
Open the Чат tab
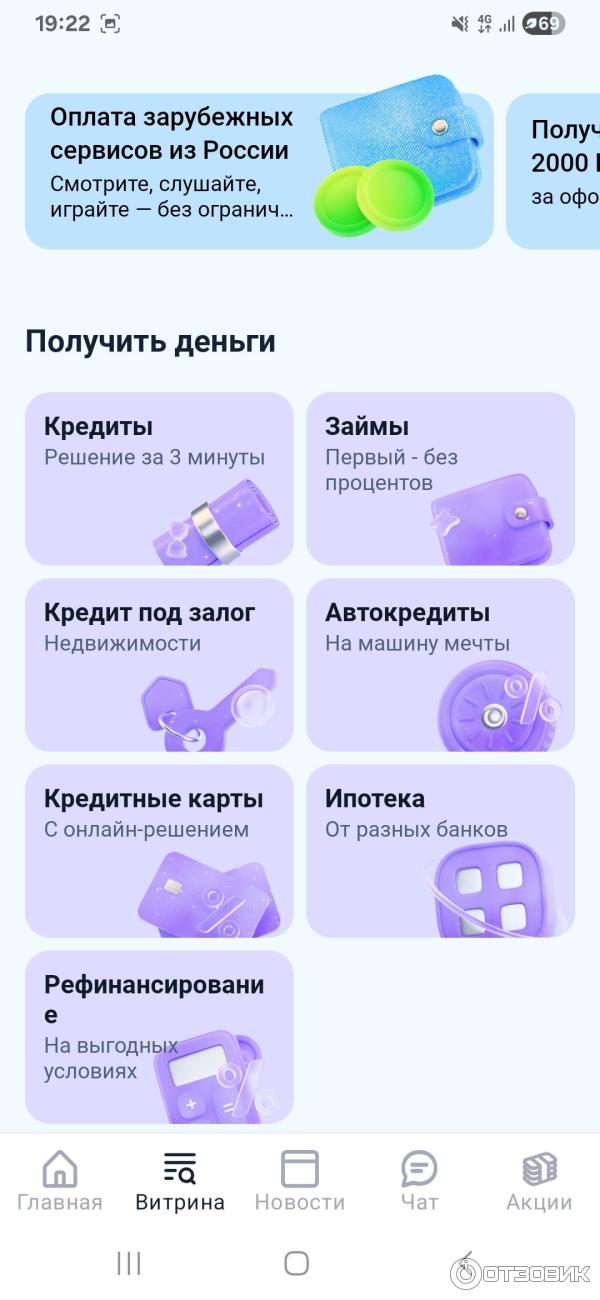(420, 1181)
